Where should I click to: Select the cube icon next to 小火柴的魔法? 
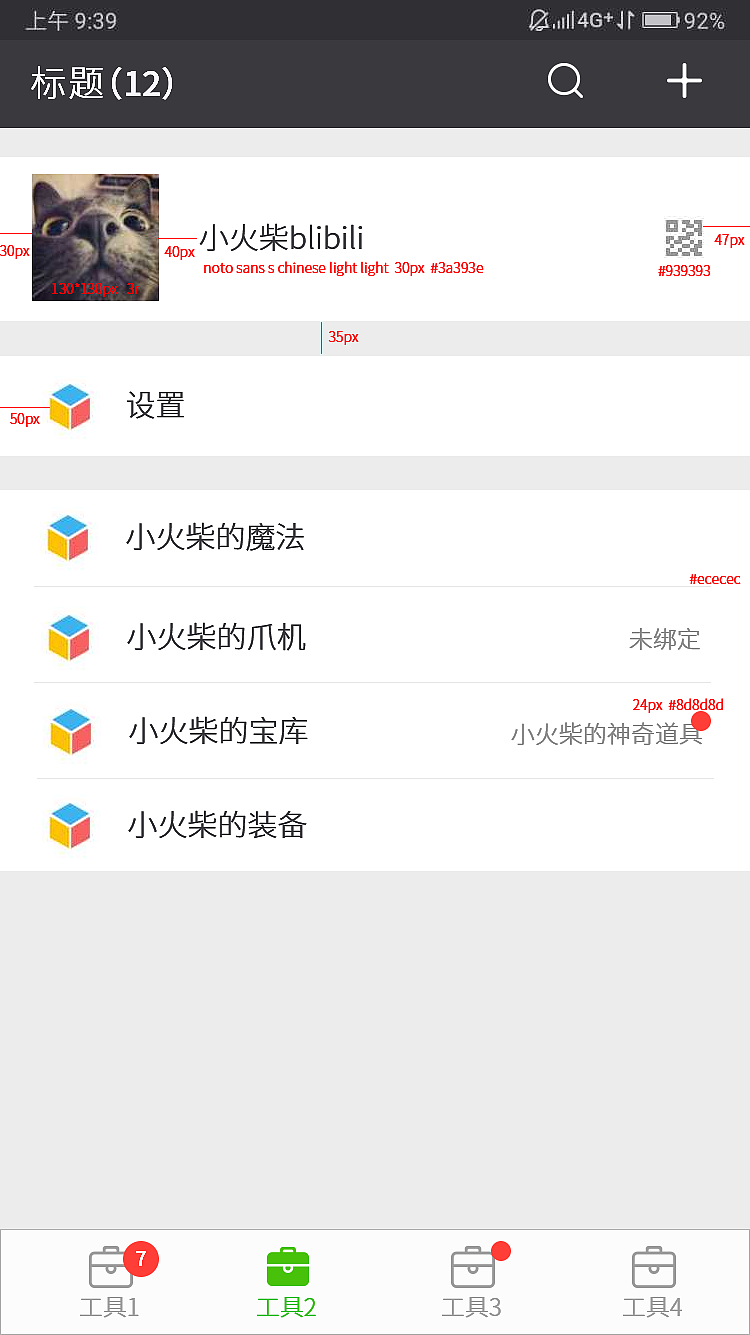[68, 538]
